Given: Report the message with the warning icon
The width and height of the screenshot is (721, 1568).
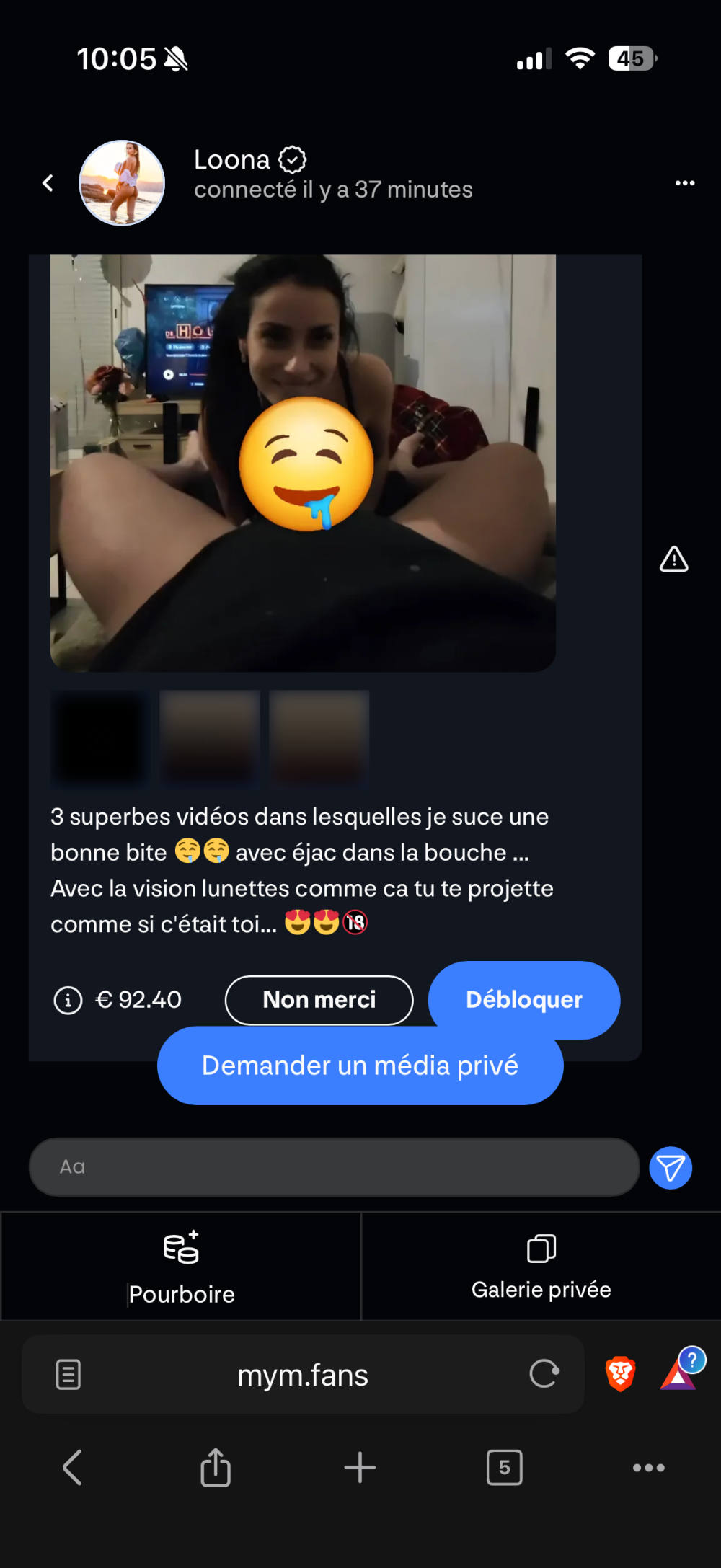Looking at the screenshot, I should click(673, 559).
